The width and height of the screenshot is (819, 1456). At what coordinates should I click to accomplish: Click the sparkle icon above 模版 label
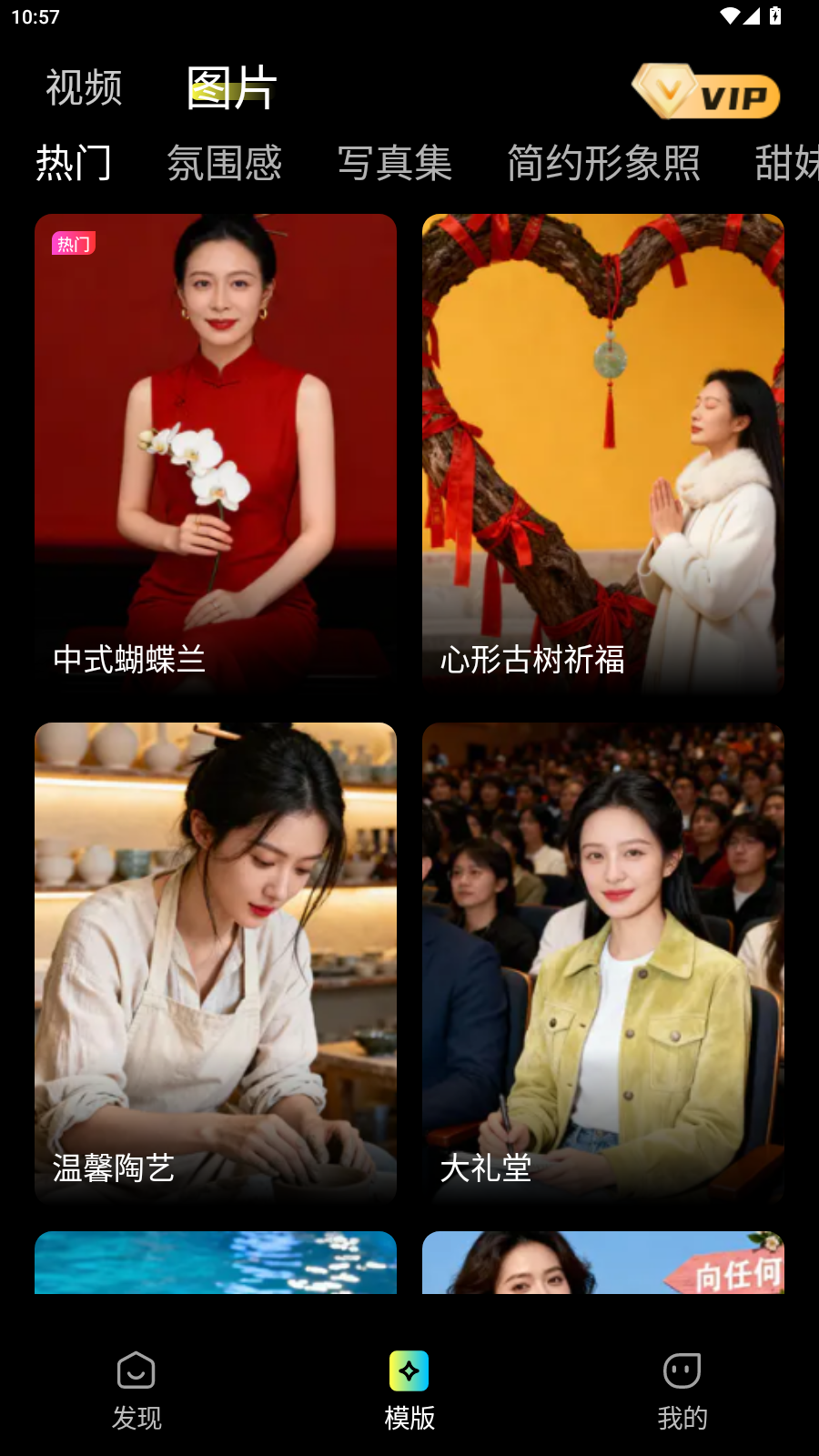(x=409, y=1371)
